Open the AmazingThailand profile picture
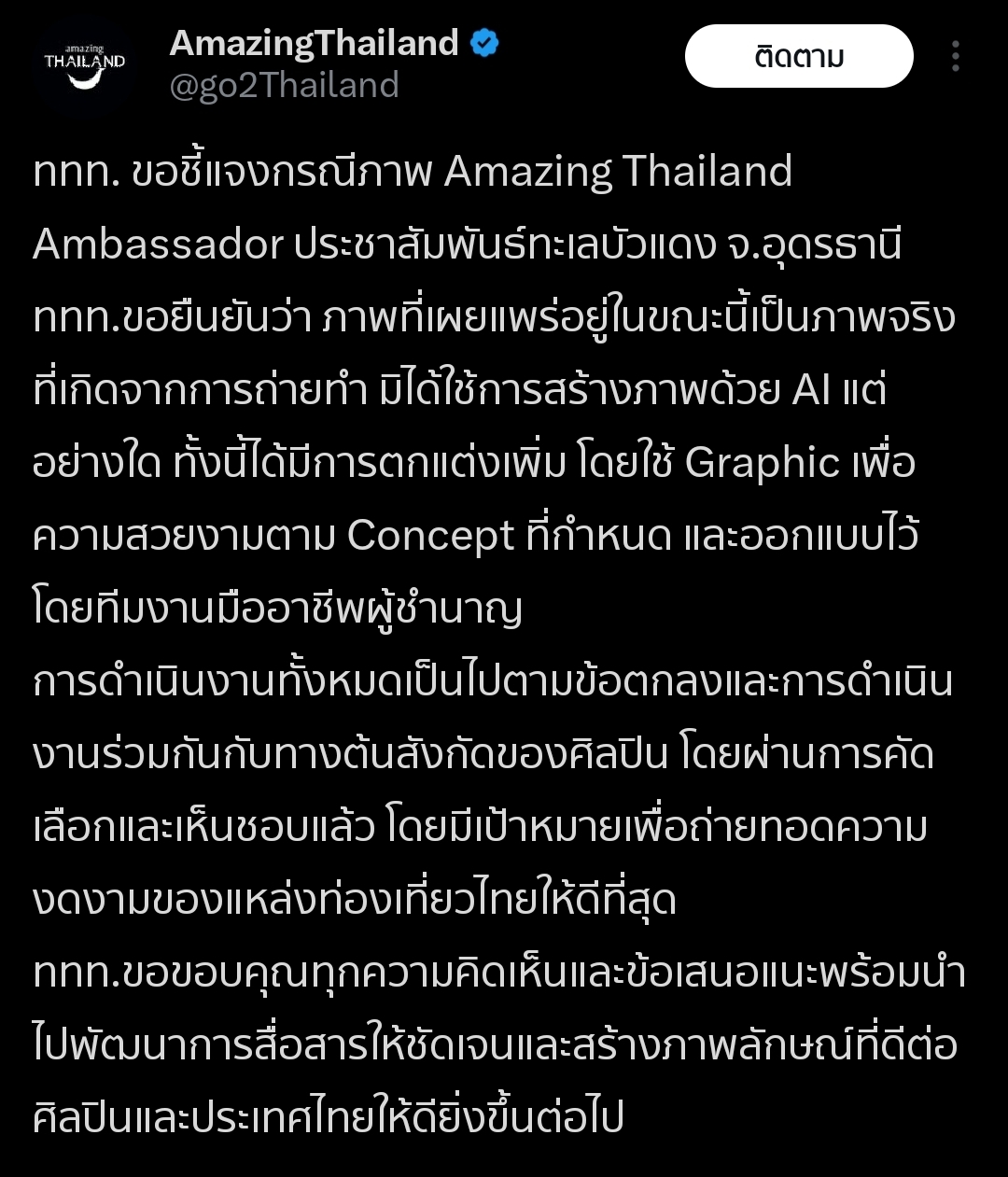 (85, 65)
